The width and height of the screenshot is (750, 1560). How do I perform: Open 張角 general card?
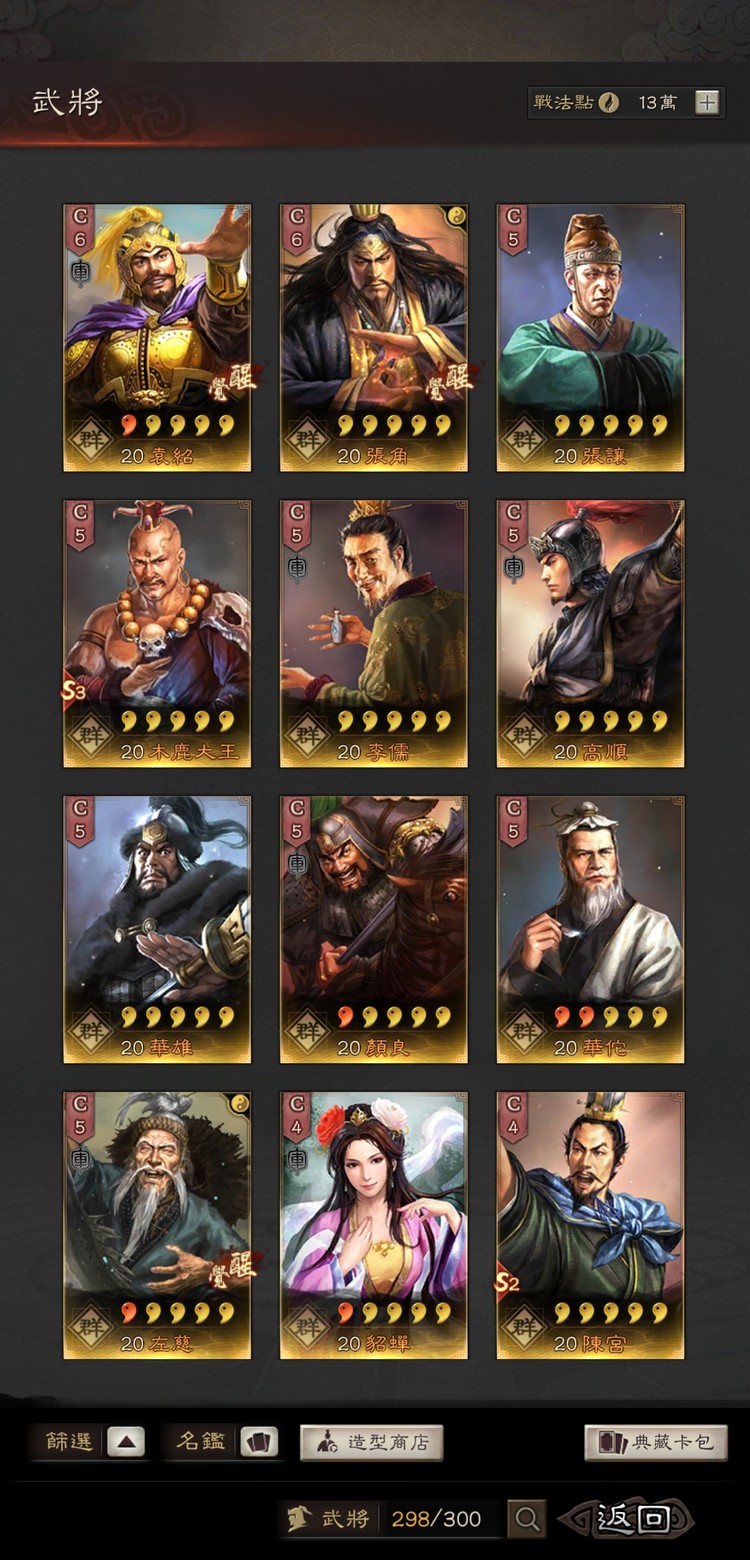pyautogui.click(x=374, y=337)
